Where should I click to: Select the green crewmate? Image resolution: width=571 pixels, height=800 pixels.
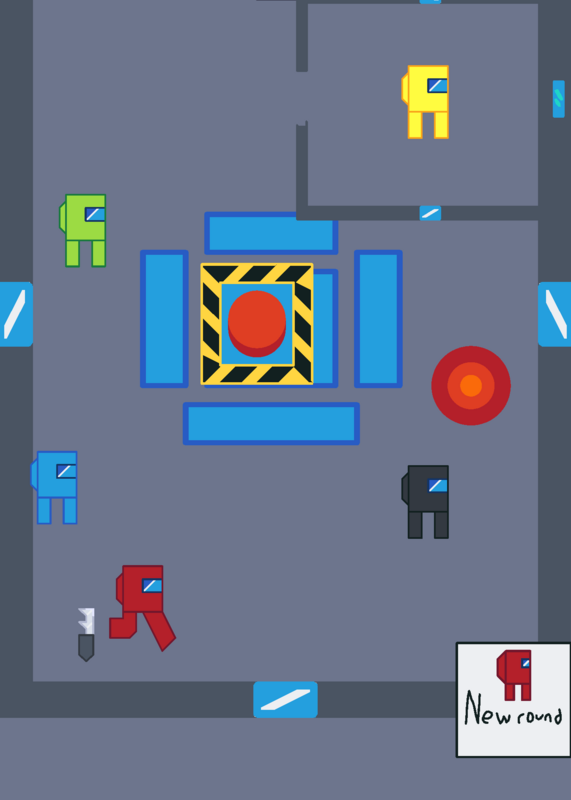(83, 230)
